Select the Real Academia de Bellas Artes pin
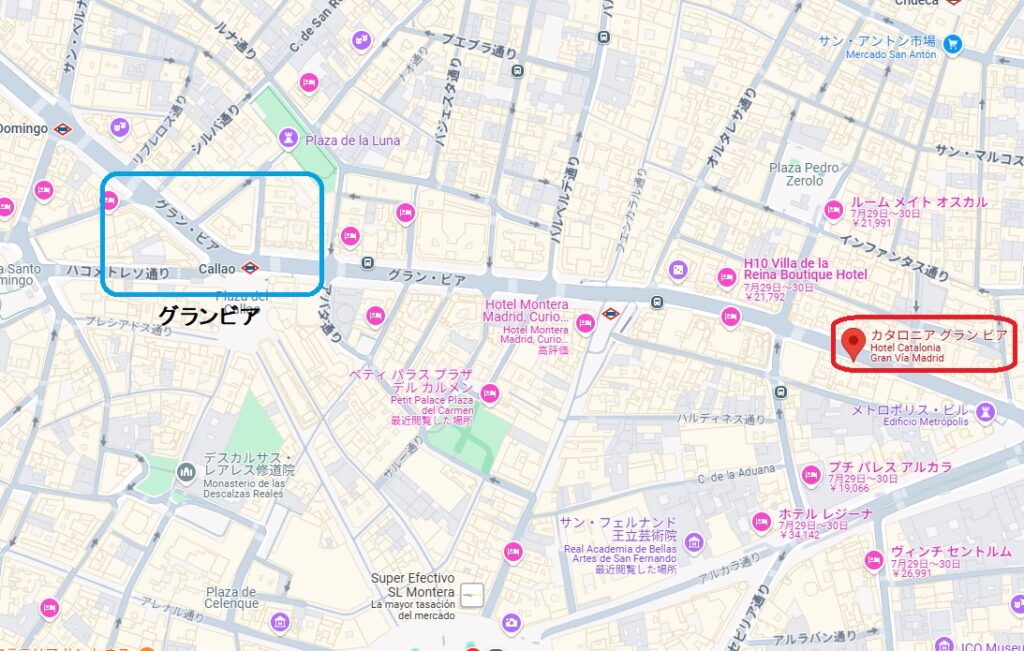The image size is (1024, 651). point(694,542)
